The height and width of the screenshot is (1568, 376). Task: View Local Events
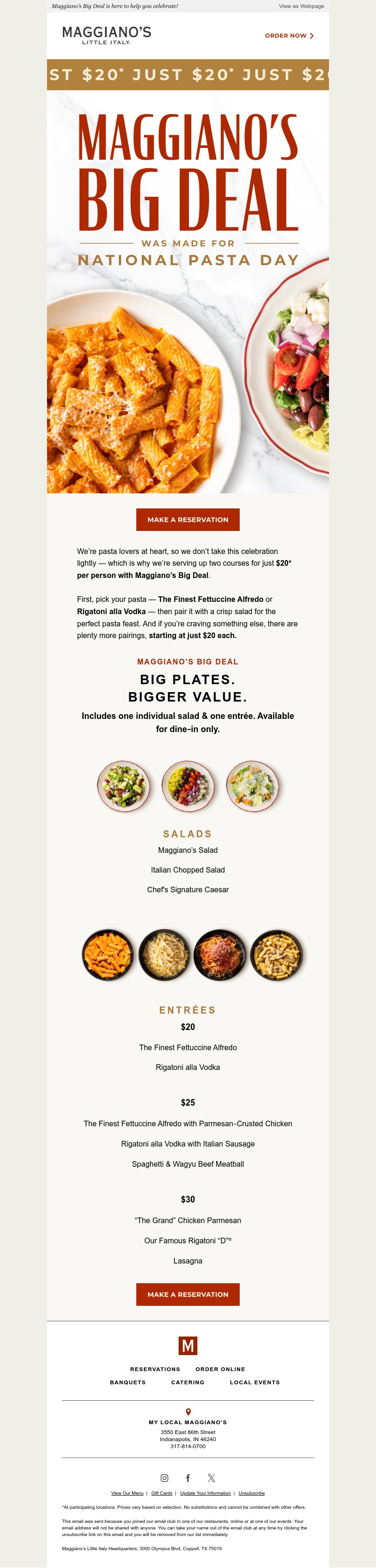click(254, 1382)
